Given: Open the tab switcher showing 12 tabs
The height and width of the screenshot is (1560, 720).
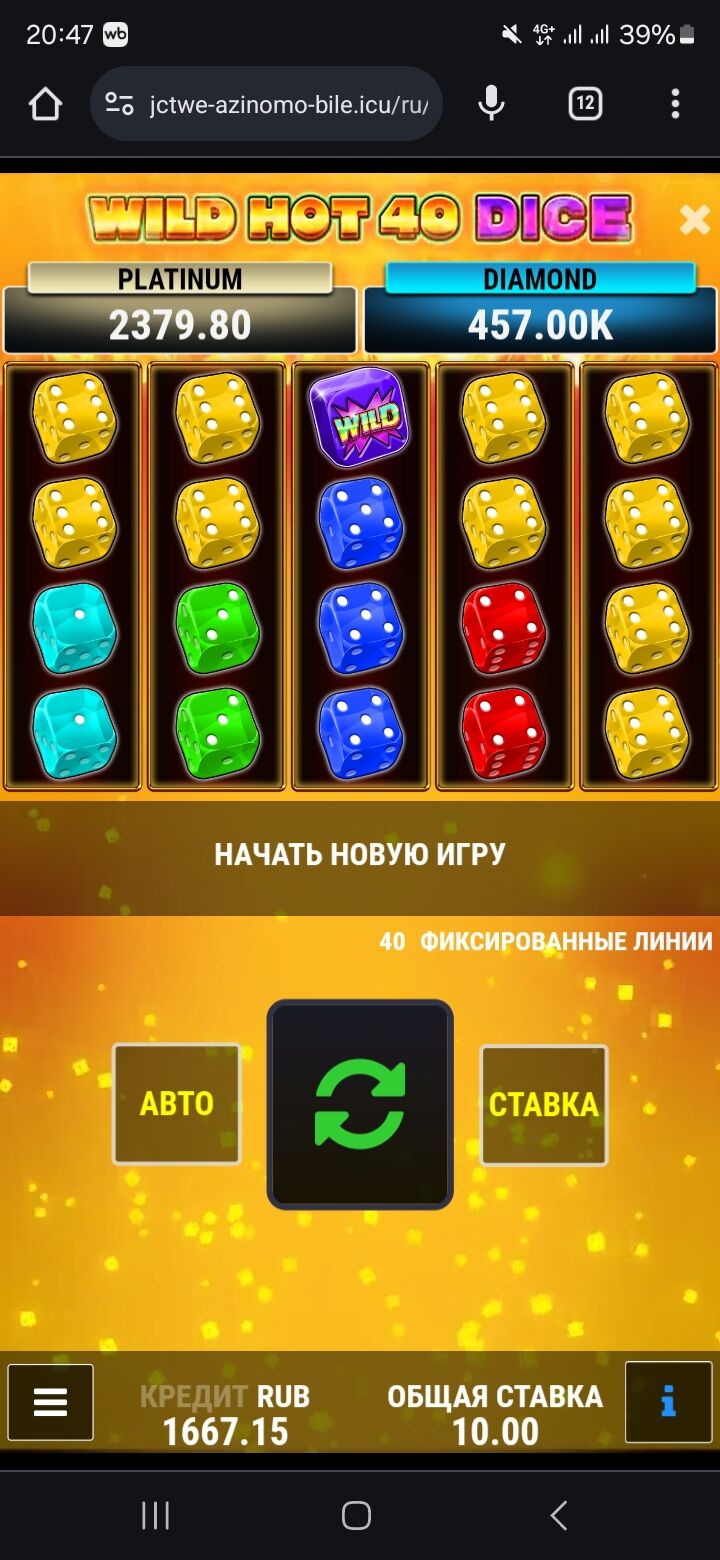Looking at the screenshot, I should (x=585, y=104).
